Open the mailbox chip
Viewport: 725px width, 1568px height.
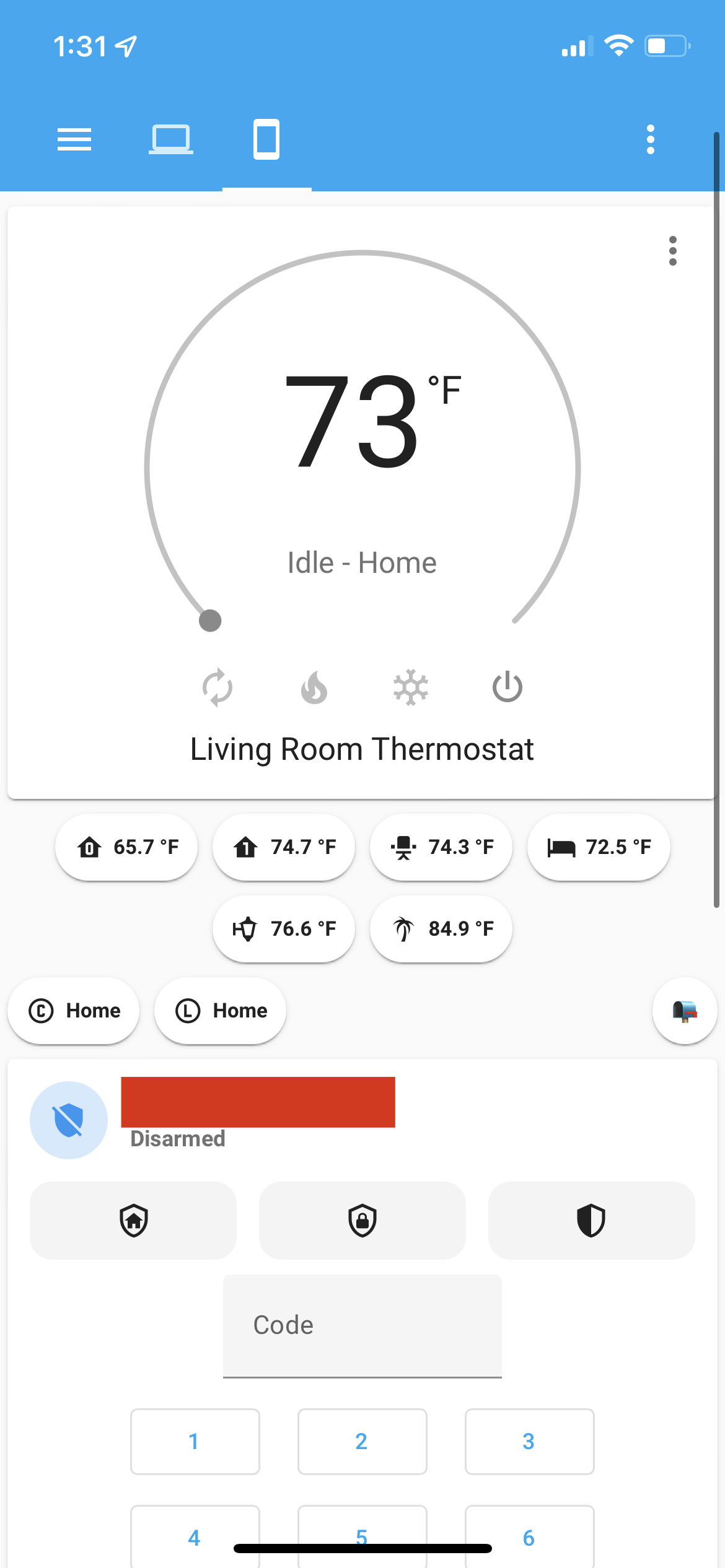pos(685,1011)
